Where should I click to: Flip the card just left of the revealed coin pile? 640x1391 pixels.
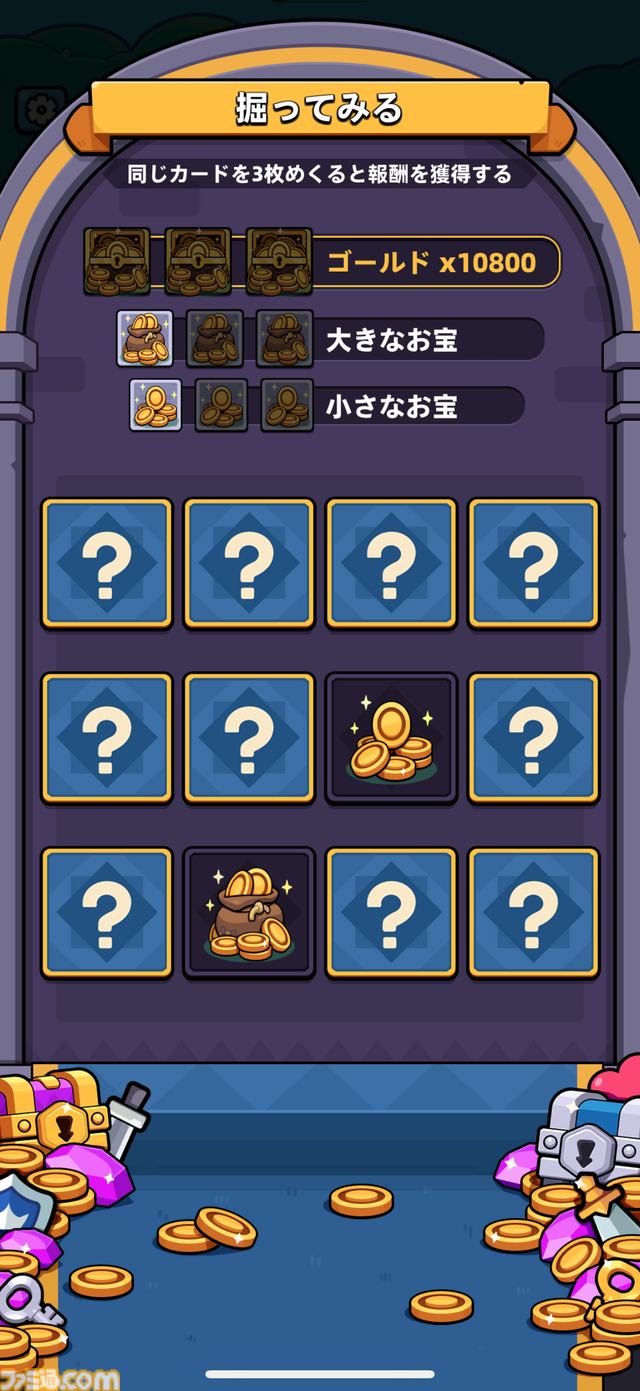[x=249, y=738]
